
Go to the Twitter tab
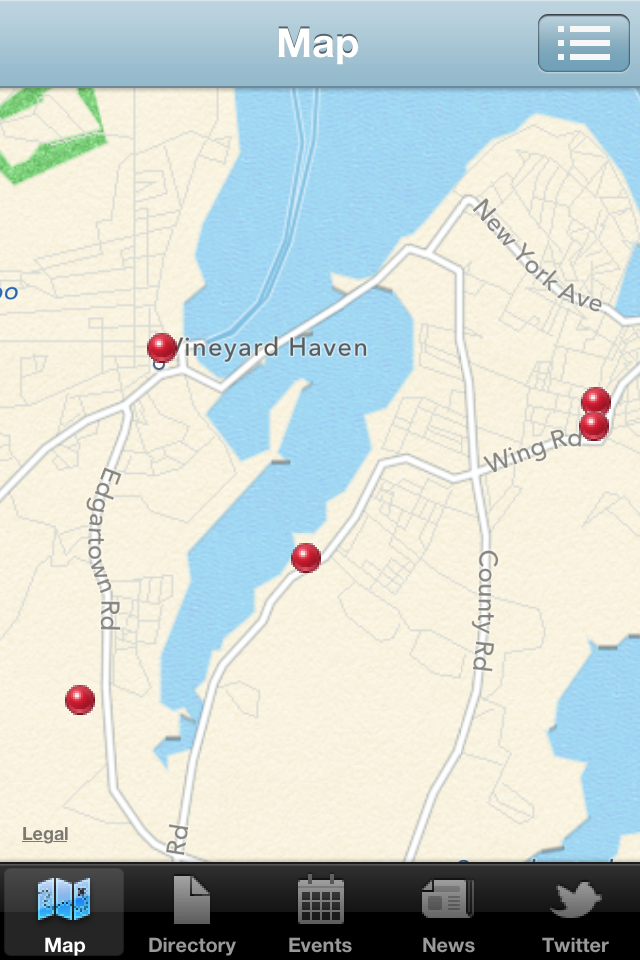575,914
